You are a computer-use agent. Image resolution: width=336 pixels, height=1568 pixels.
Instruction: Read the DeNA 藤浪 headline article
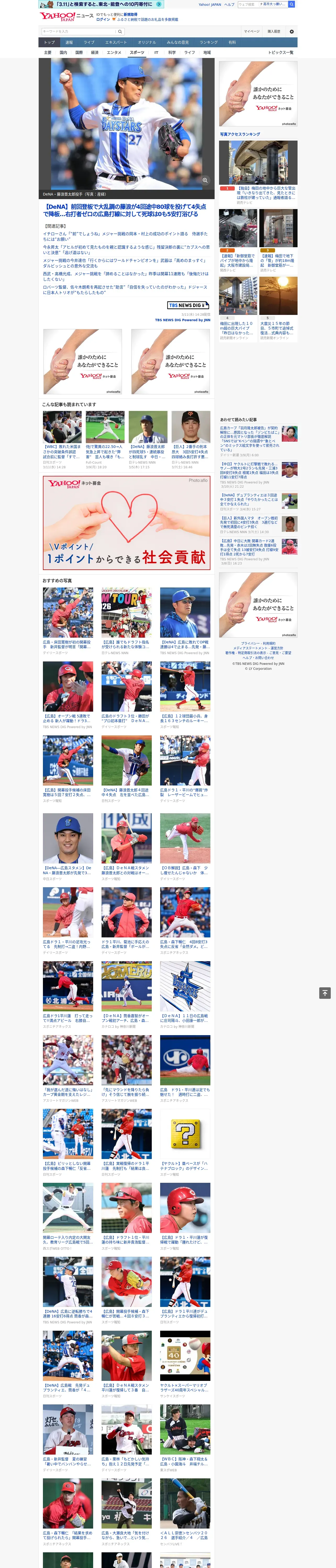click(x=125, y=210)
